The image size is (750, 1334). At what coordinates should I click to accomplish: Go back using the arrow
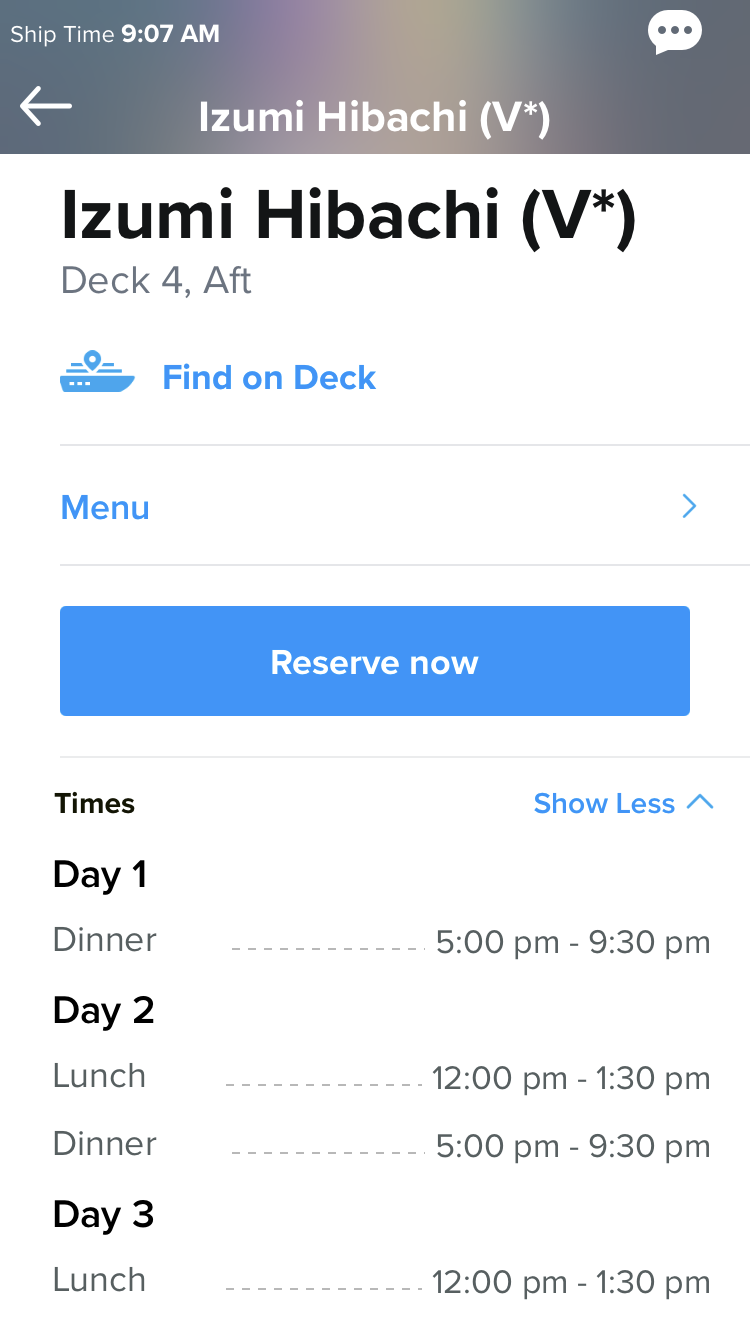click(x=45, y=106)
